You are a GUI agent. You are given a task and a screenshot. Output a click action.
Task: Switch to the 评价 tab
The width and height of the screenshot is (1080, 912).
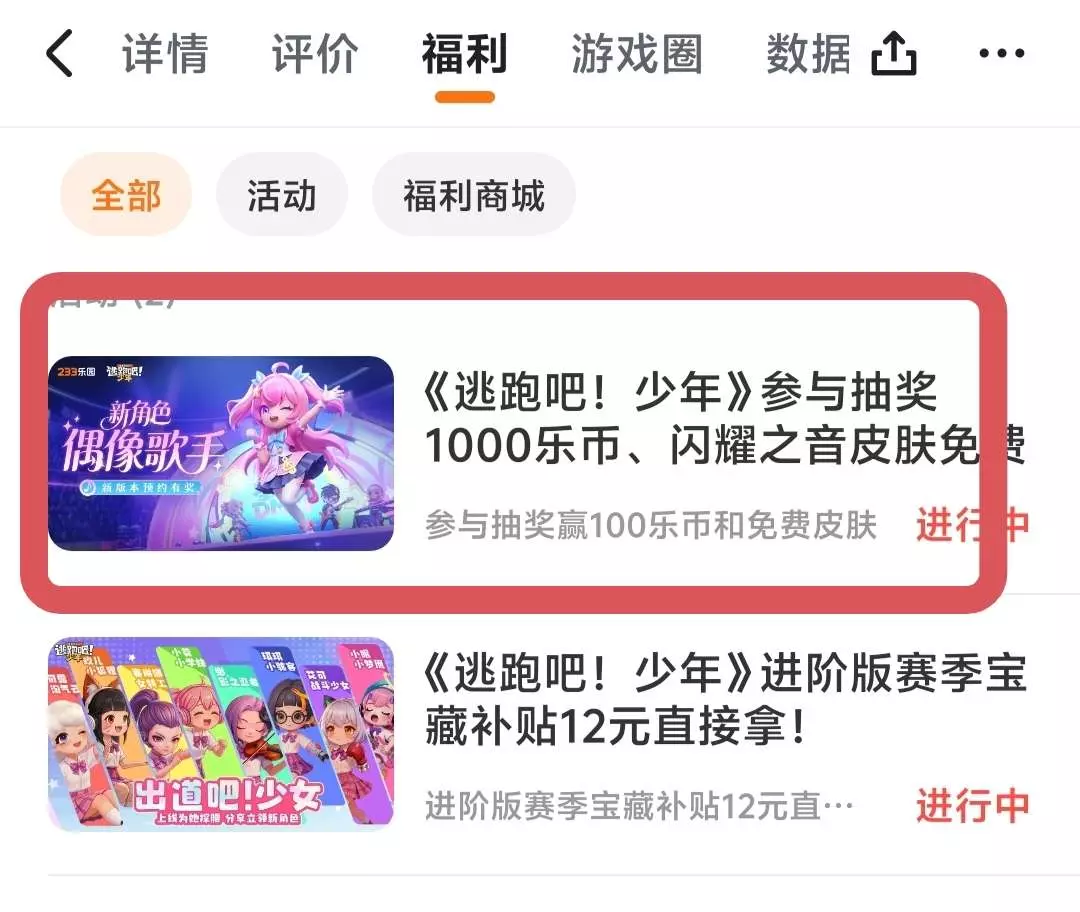[x=315, y=54]
